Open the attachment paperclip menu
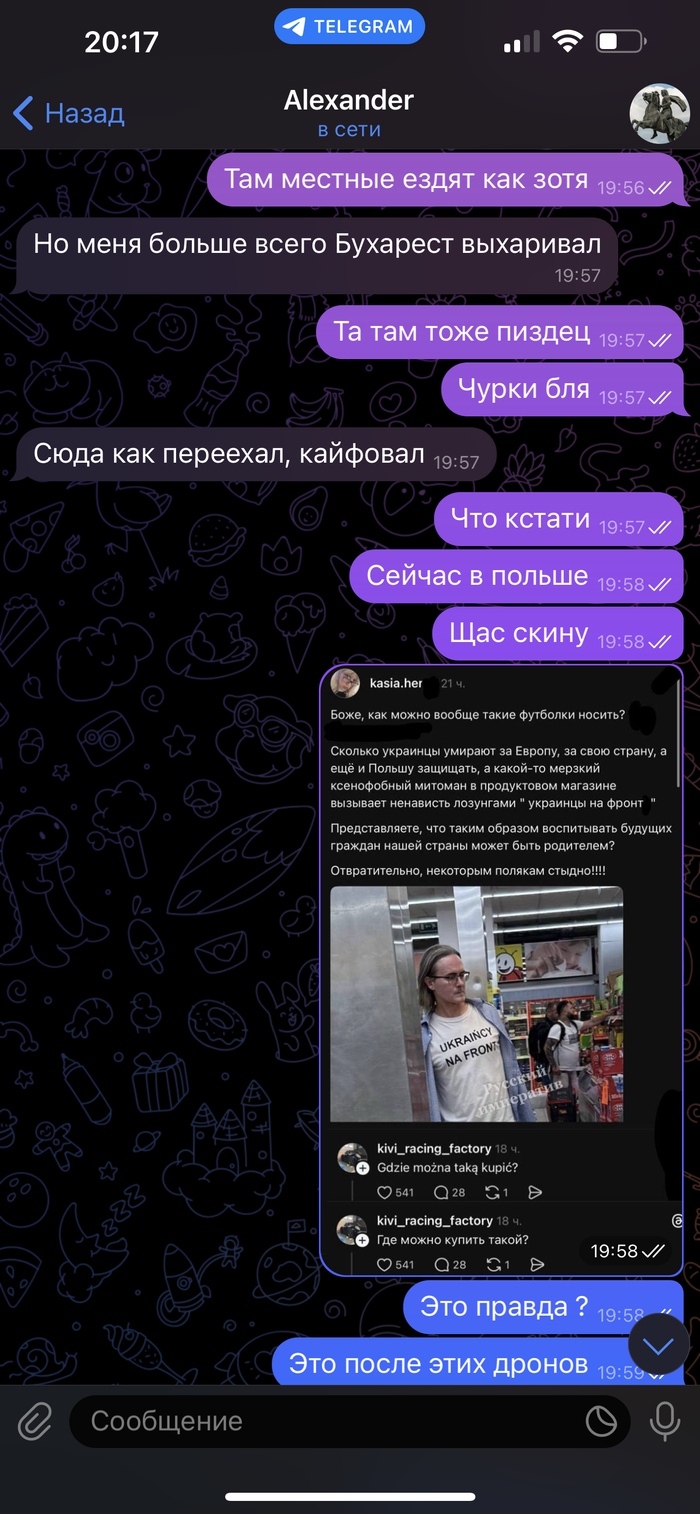Screen dimensions: 700x1514 35,1421
